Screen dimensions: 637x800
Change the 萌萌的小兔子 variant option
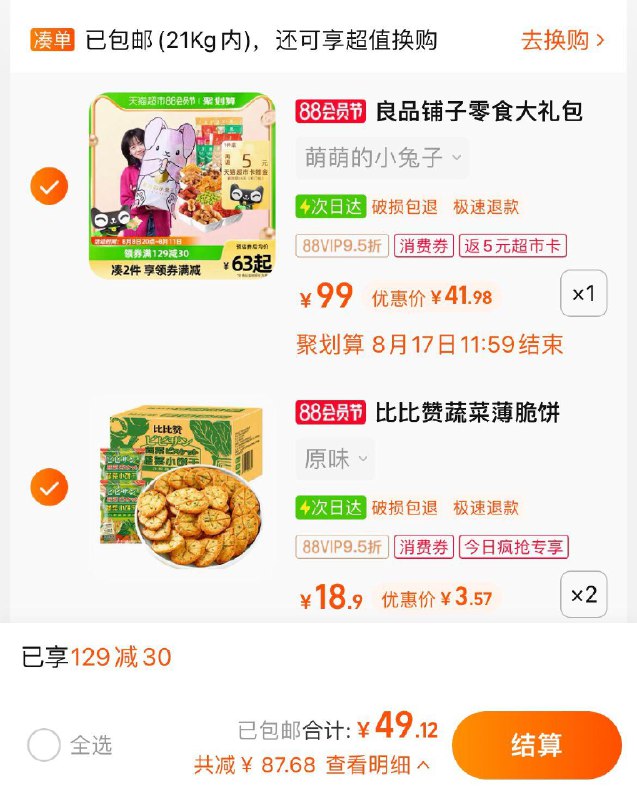382,157
